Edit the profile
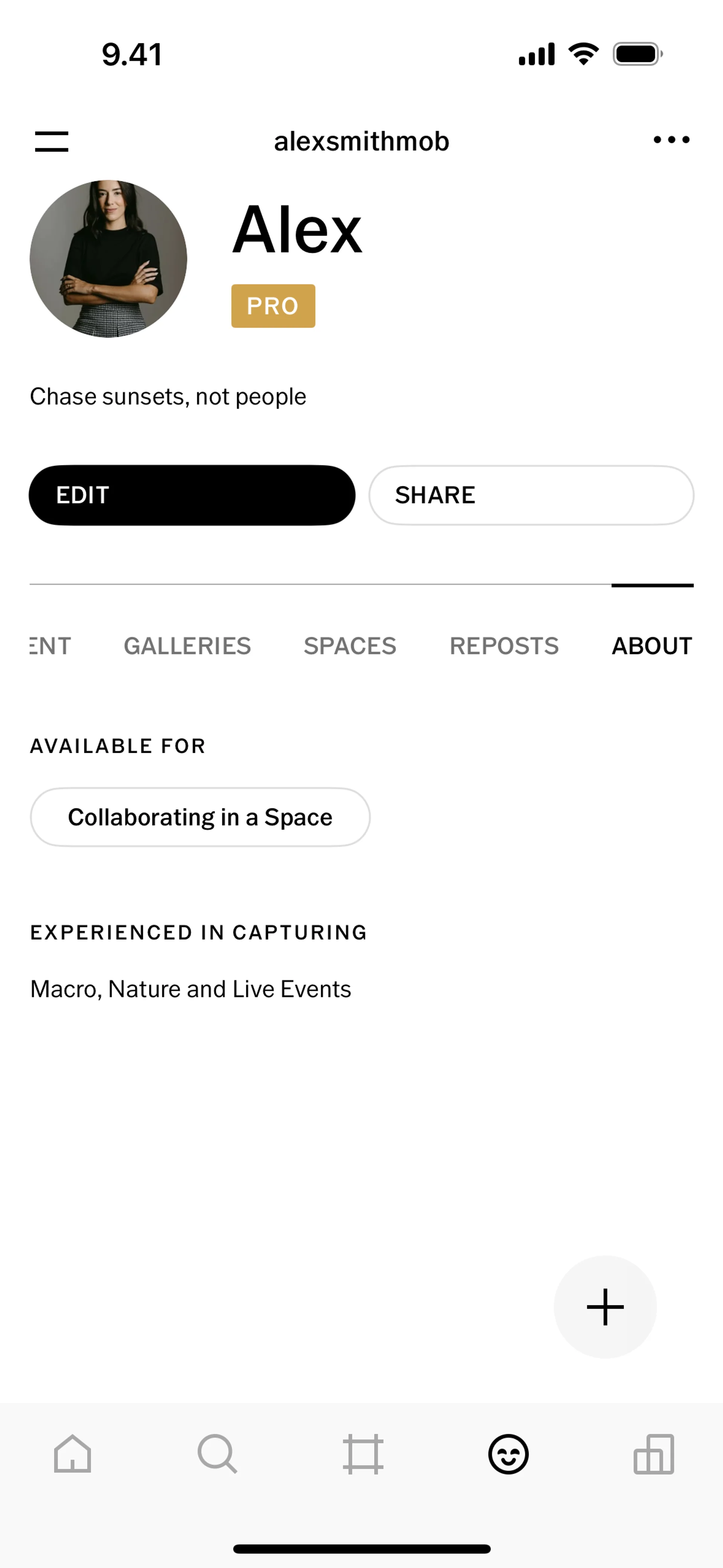723x1568 pixels. 192,495
